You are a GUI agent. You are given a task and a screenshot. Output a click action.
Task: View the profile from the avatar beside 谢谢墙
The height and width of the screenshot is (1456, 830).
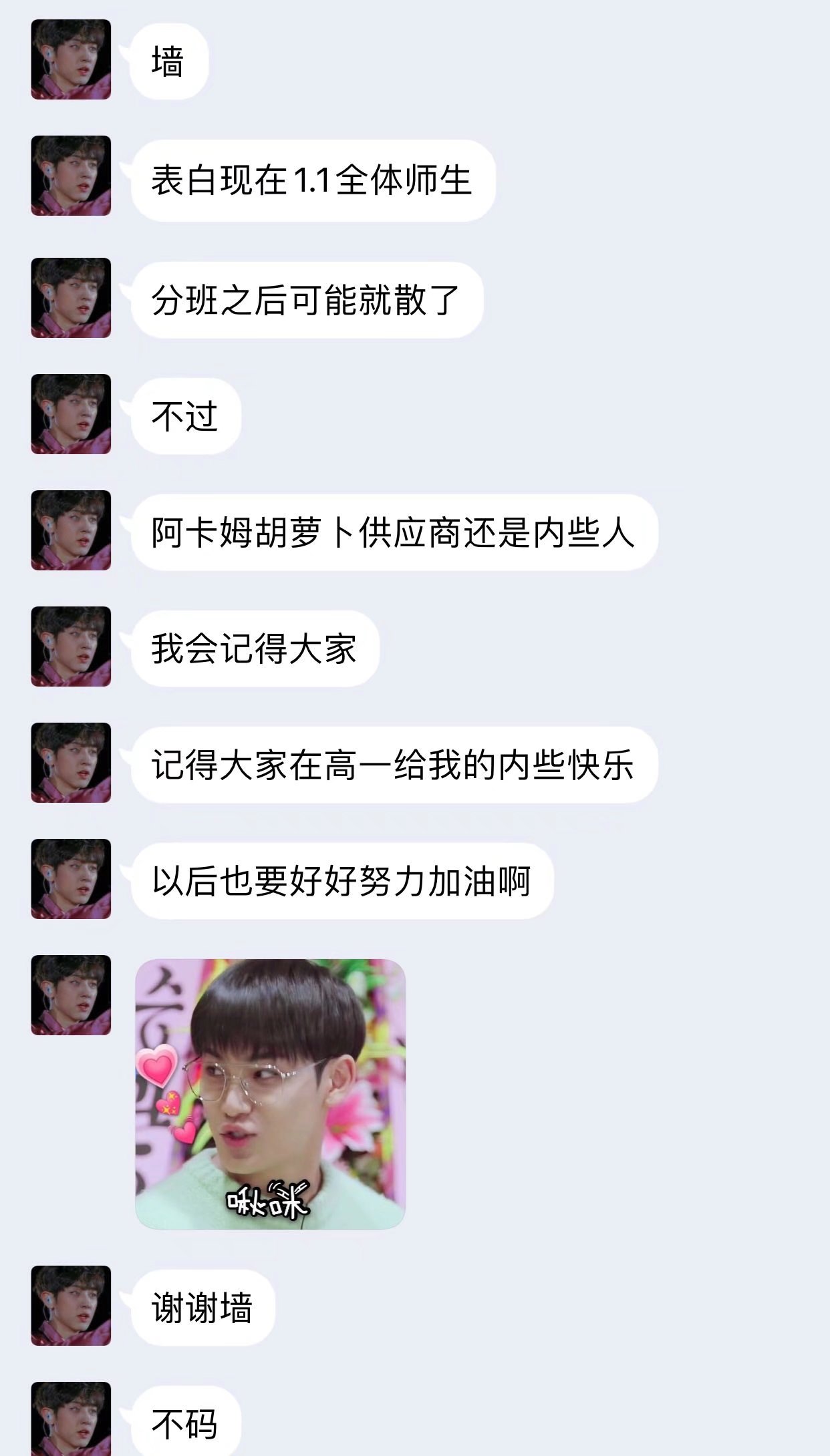[71, 1305]
